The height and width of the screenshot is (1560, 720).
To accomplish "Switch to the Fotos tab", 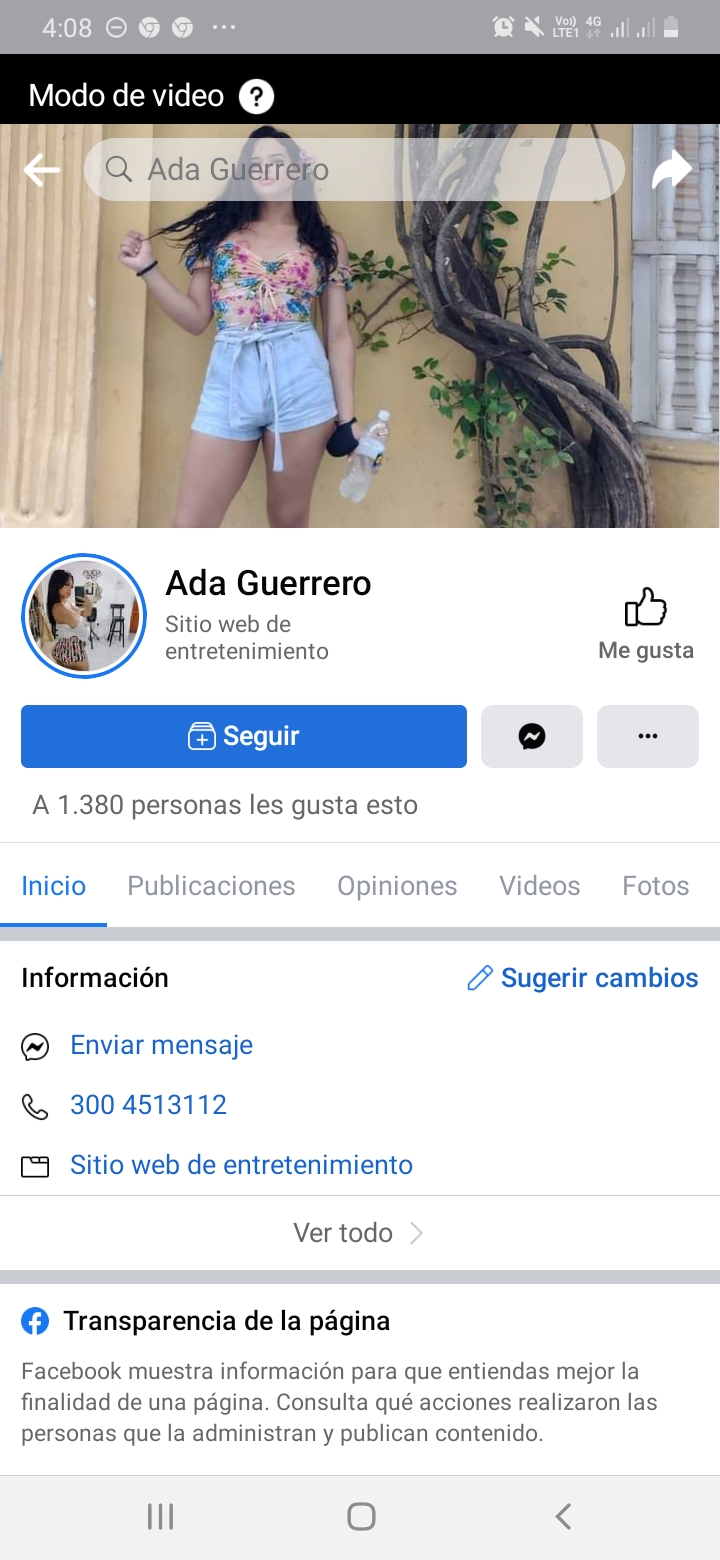I will pos(655,886).
